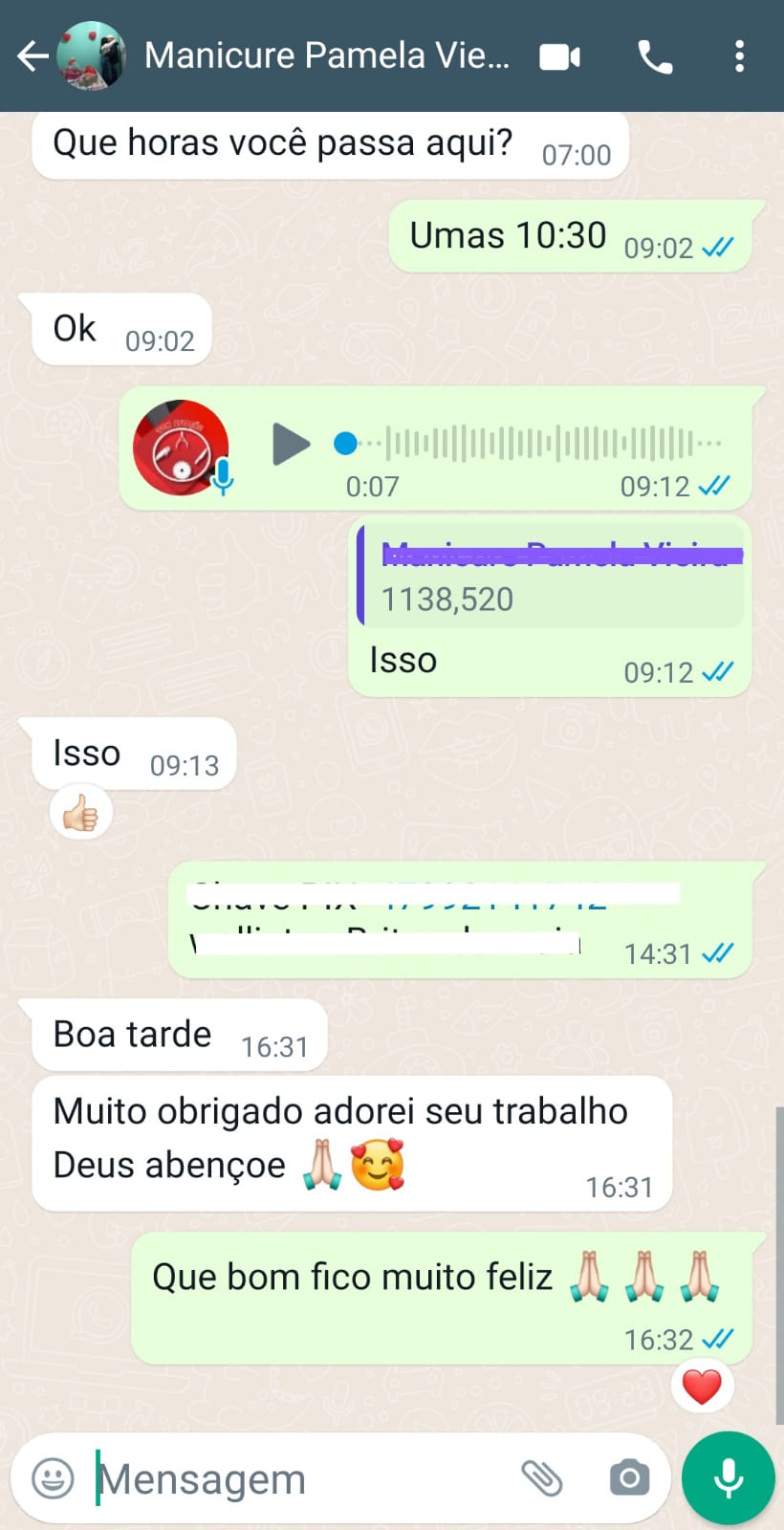Play the 0:07 voice message
This screenshot has width=784, height=1530.
coord(291,444)
